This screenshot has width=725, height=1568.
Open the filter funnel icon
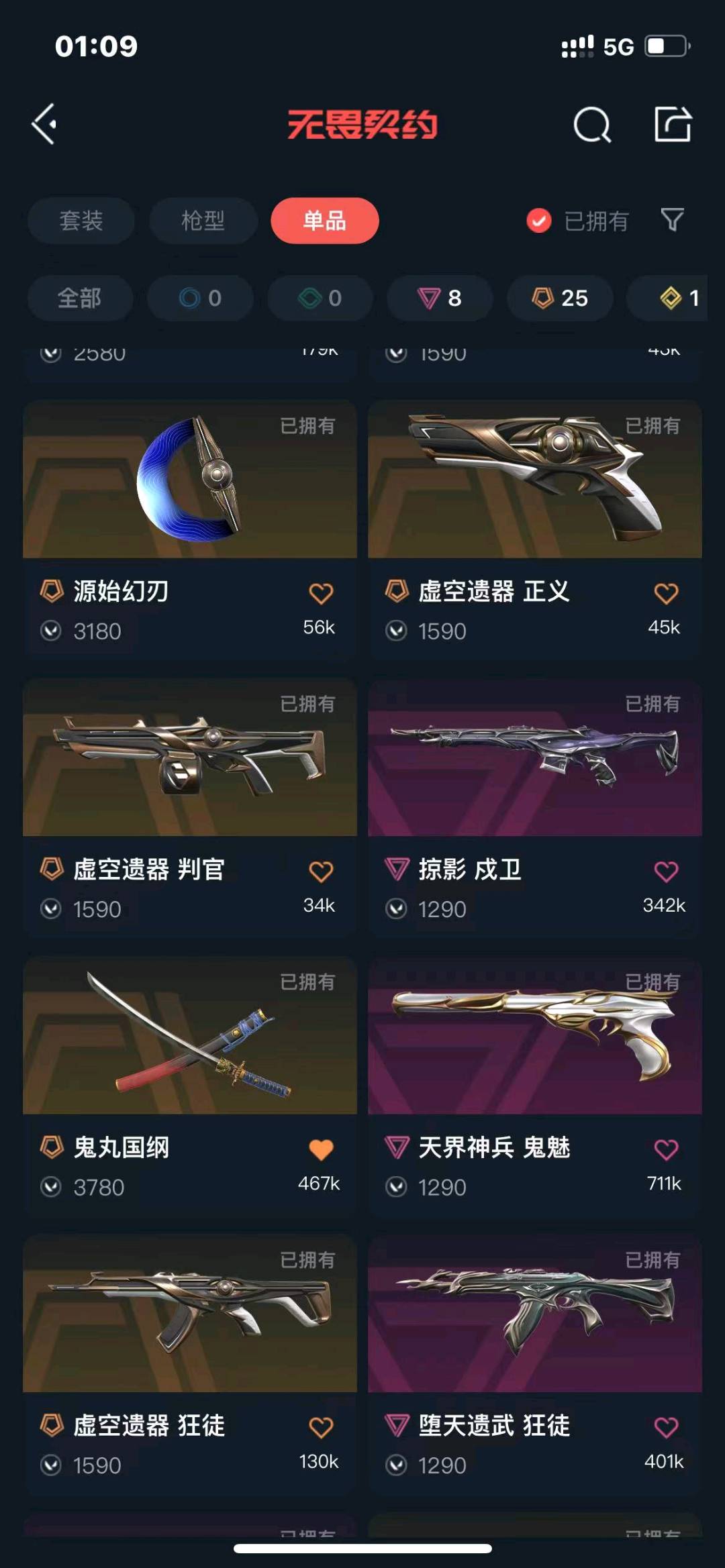coord(672,220)
